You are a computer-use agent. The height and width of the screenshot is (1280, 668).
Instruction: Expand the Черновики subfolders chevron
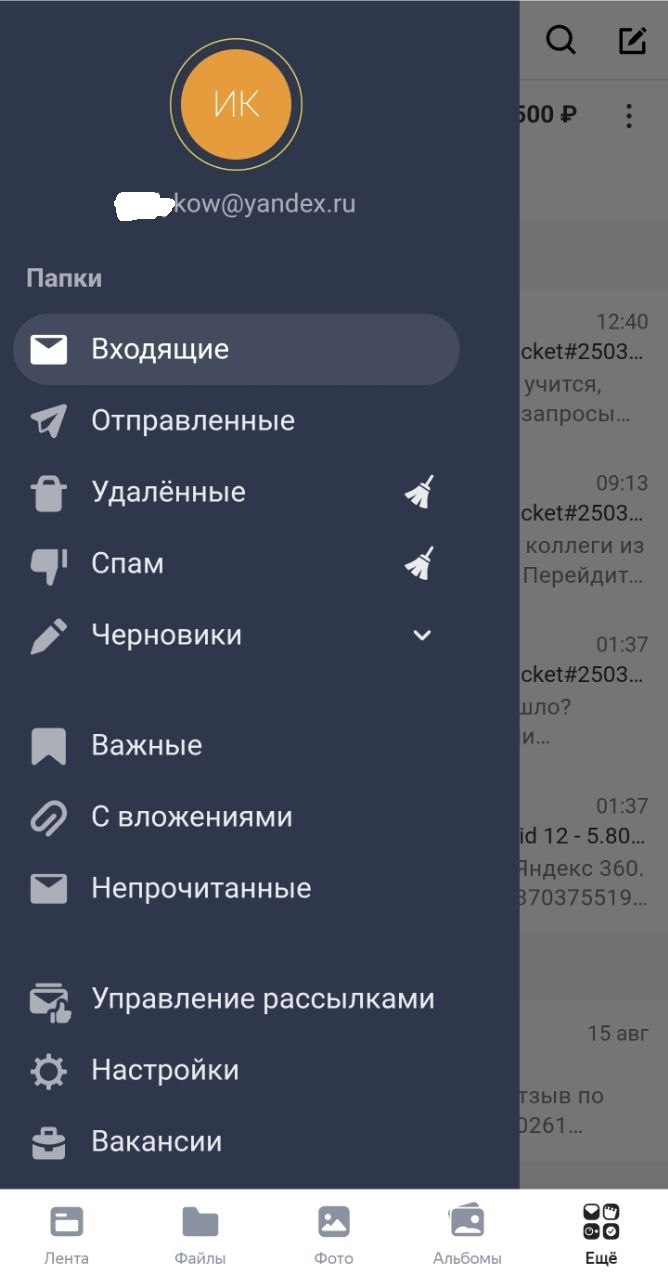tap(422, 635)
